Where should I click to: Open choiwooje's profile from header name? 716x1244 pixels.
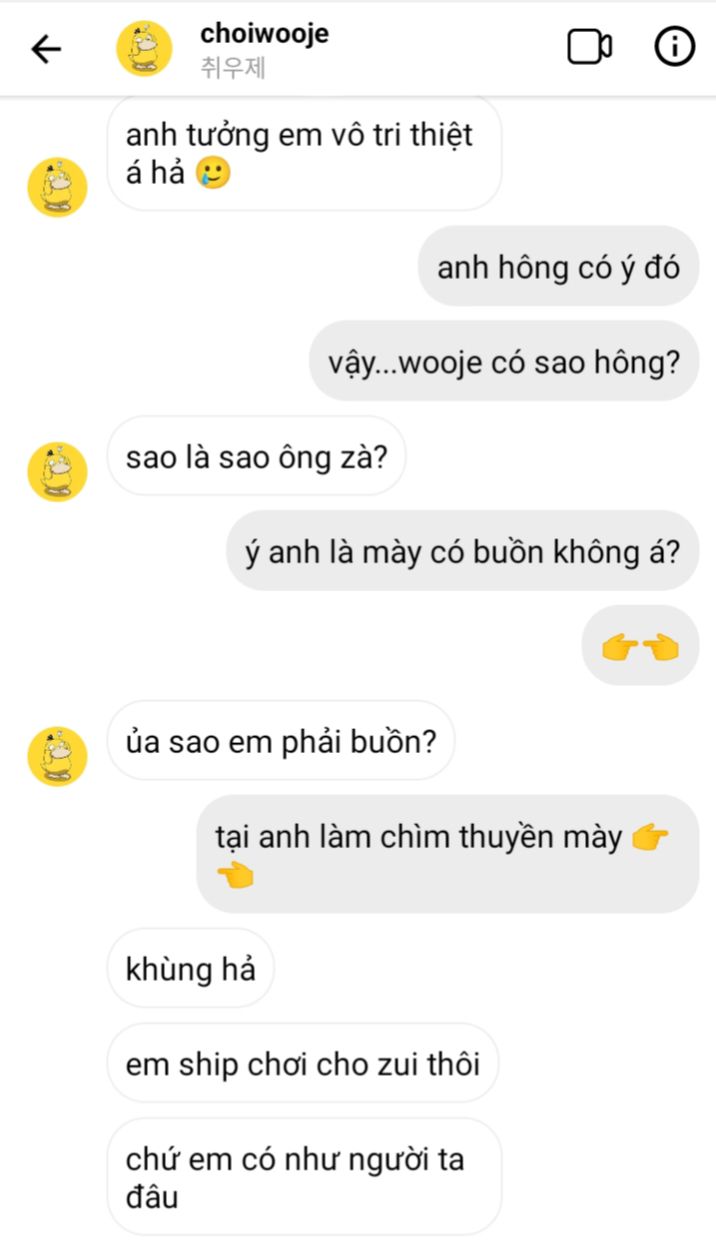pyautogui.click(x=264, y=33)
